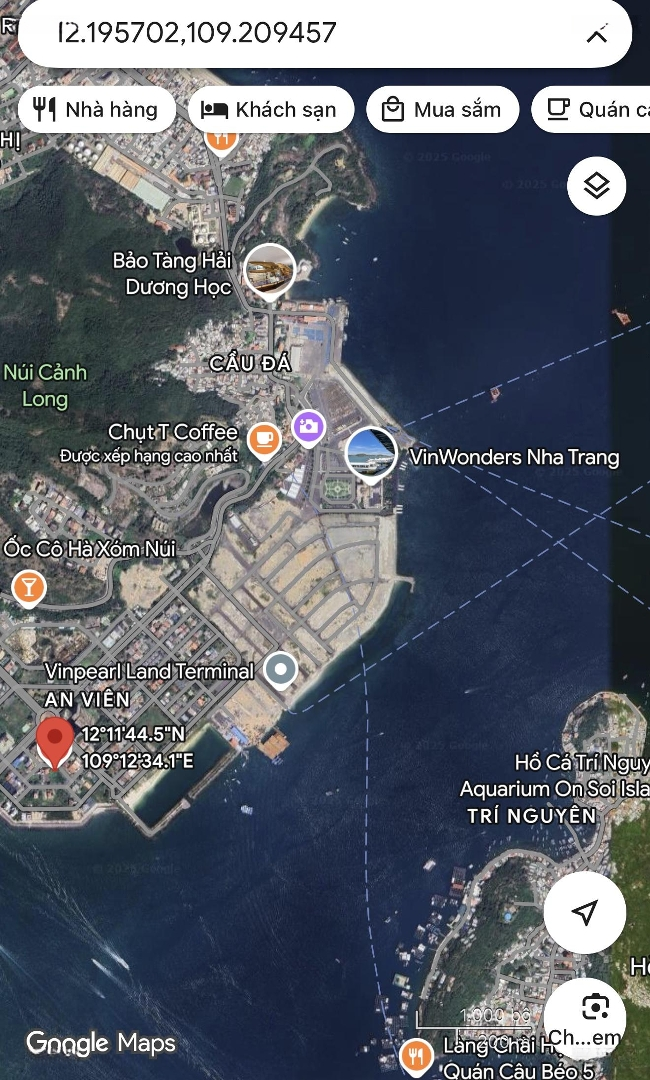Open the camera lens button
The width and height of the screenshot is (650, 1080).
(596, 1006)
